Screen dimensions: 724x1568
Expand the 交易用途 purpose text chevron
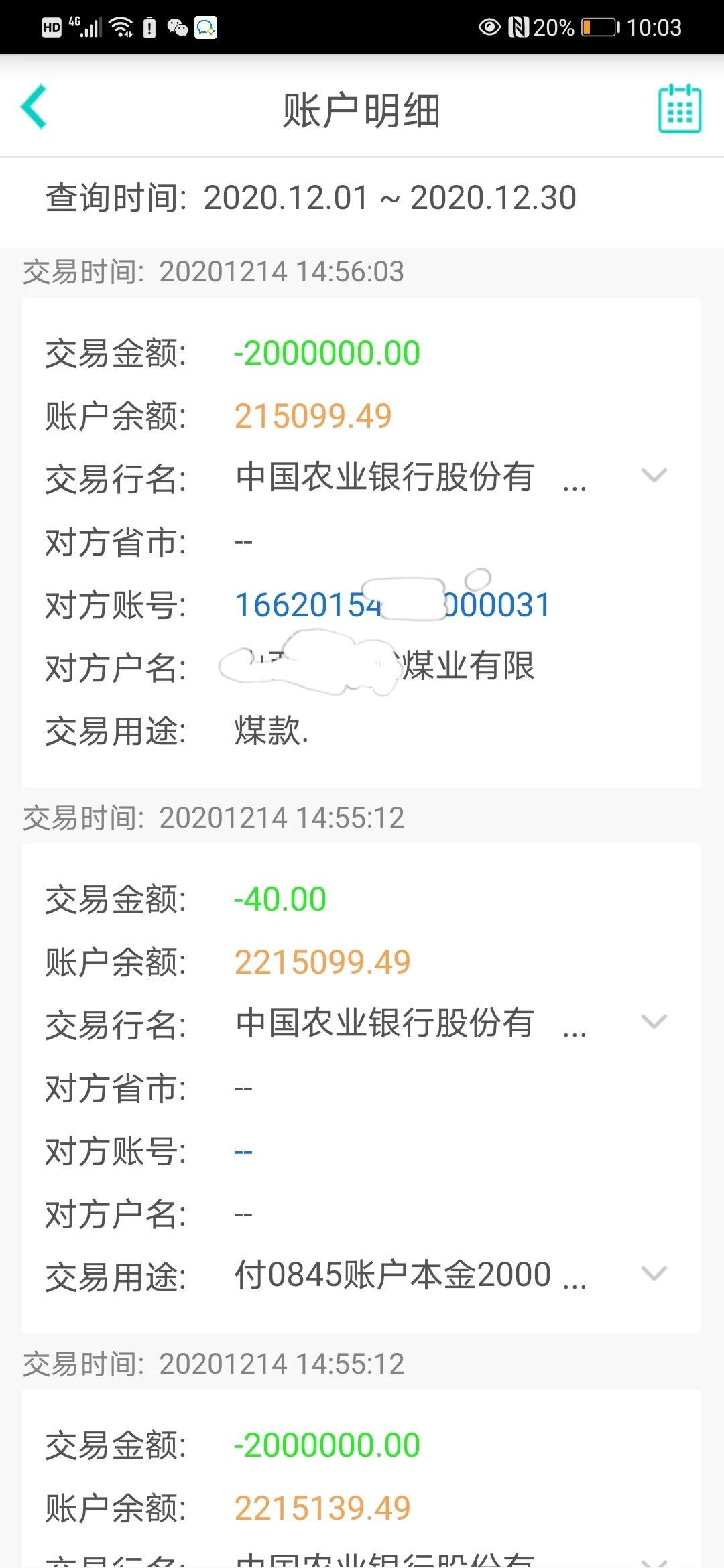coord(654,1272)
